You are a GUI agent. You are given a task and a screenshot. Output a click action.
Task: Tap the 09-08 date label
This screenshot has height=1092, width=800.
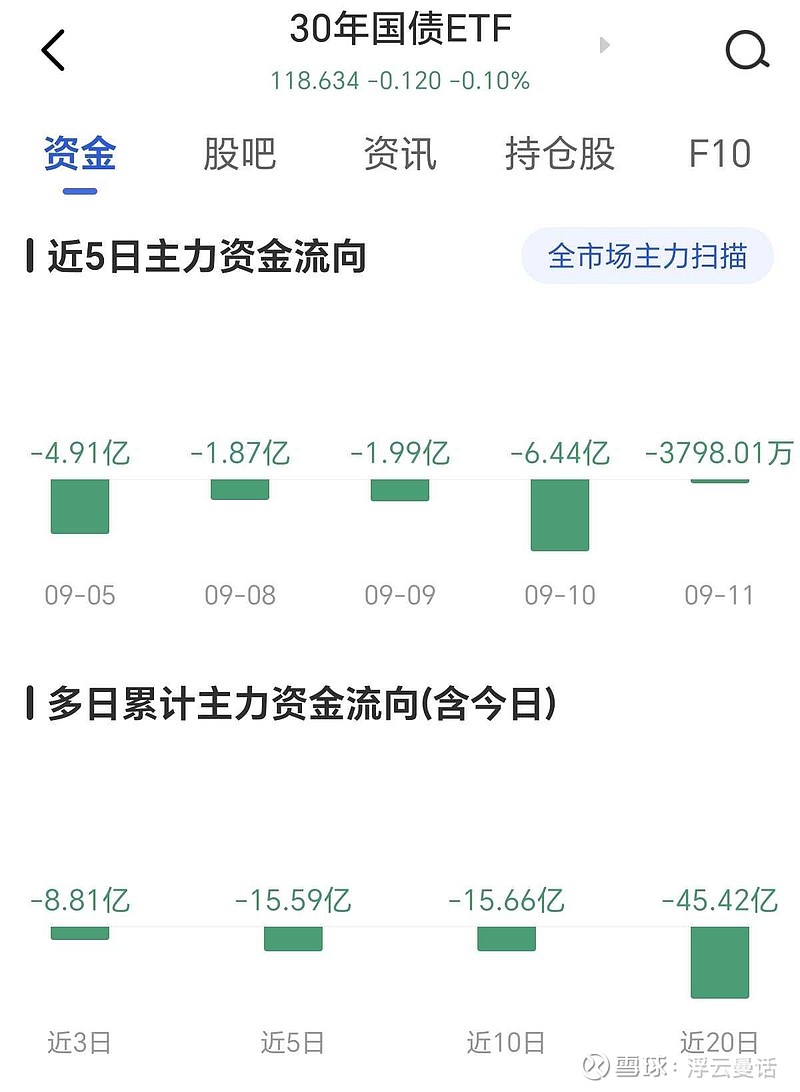[x=240, y=594]
